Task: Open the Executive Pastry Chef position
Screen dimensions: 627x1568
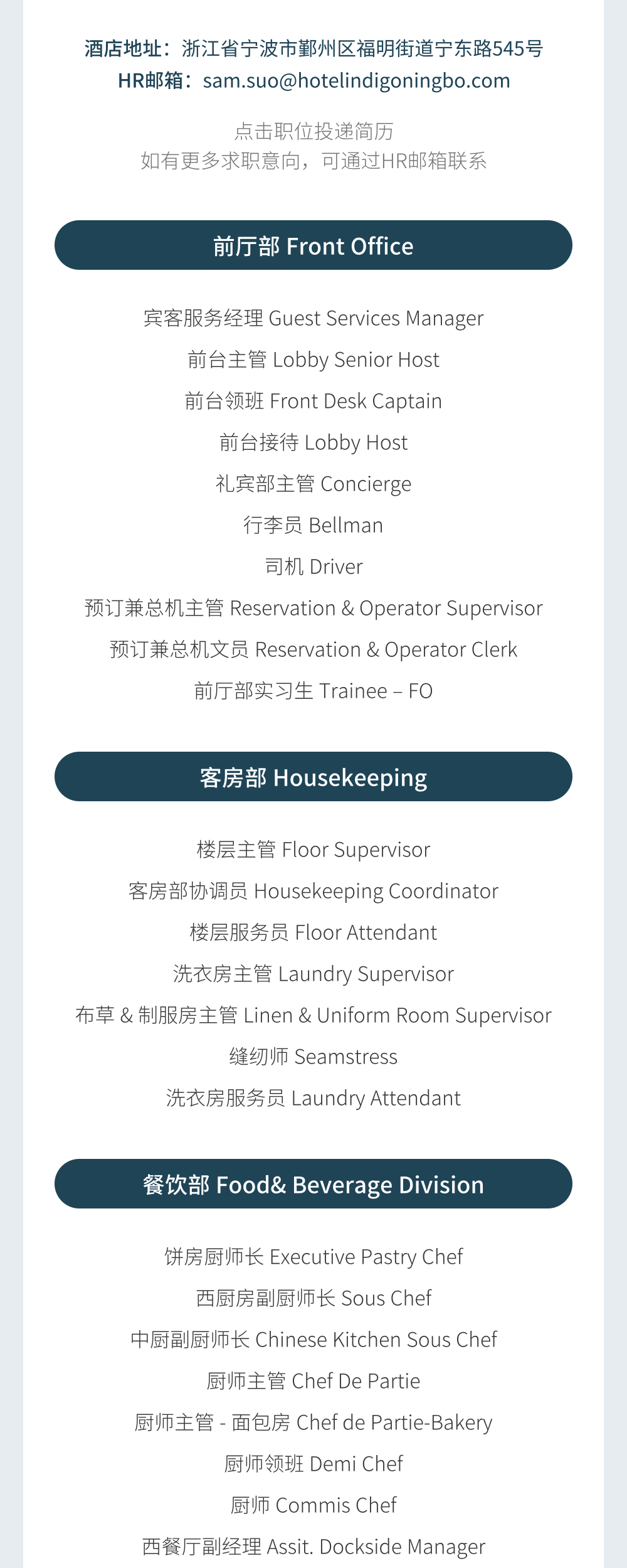Action: 313,1257
